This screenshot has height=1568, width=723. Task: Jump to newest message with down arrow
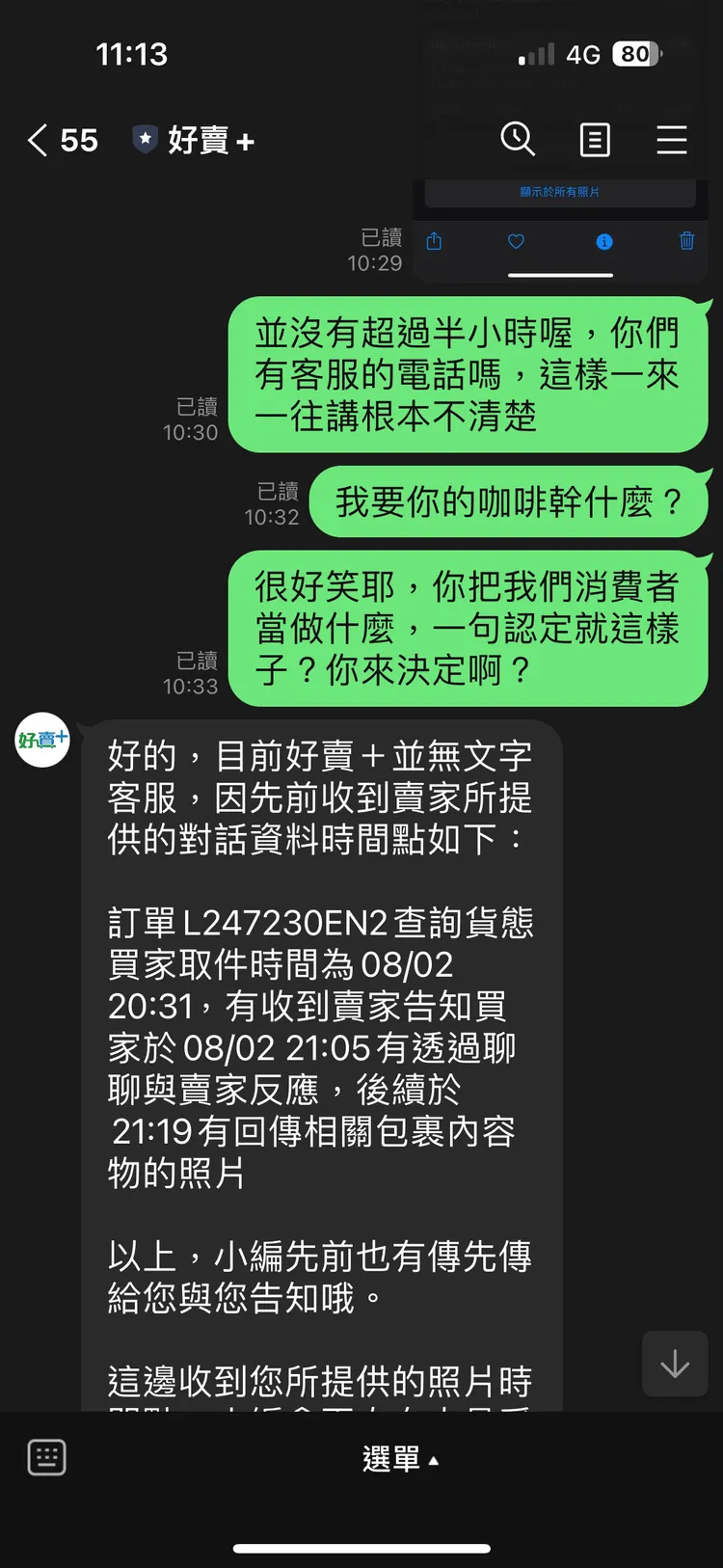674,1364
